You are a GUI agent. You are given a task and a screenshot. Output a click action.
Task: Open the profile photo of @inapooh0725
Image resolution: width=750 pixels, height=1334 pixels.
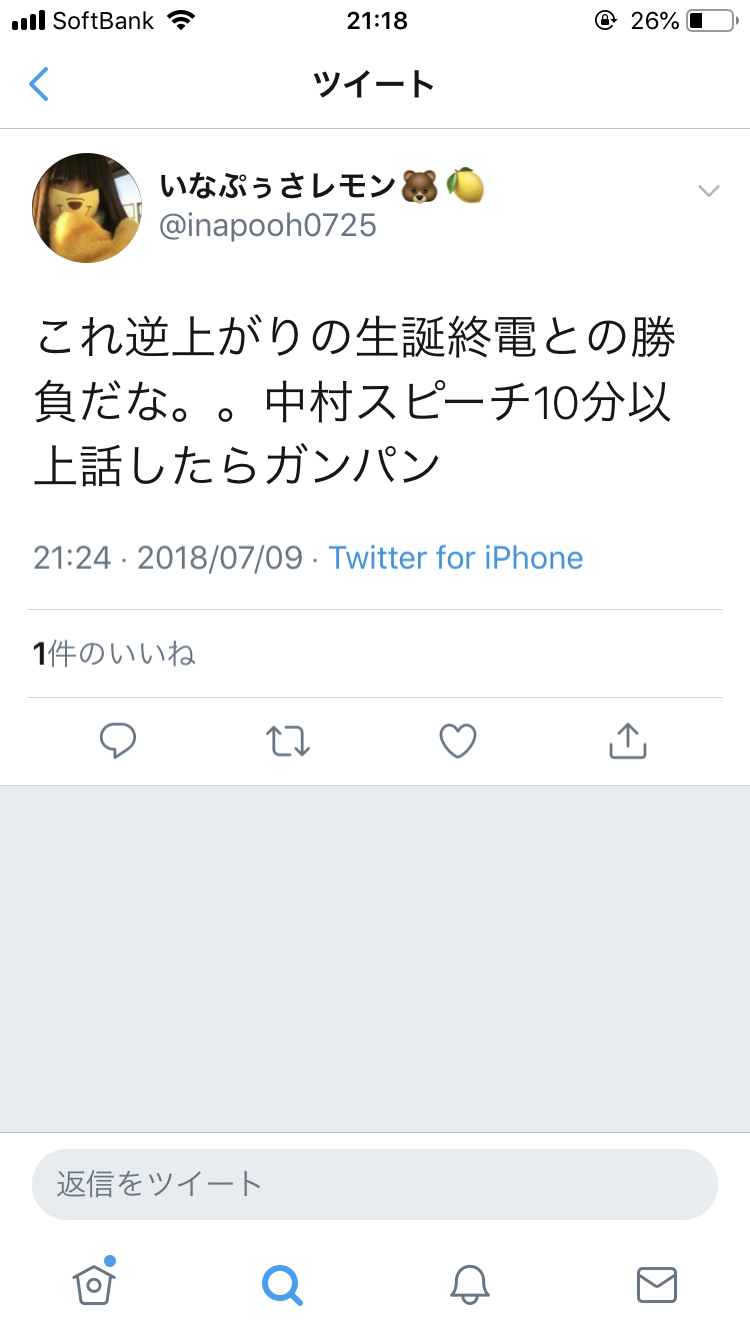tap(87, 208)
